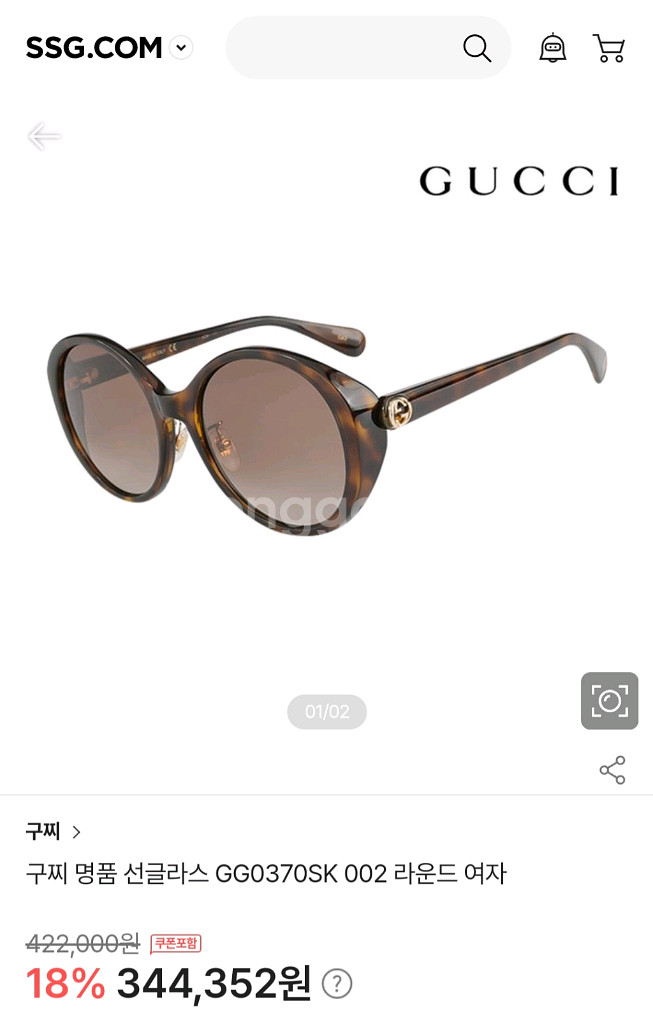Go back with the arrow icon

click(x=44, y=136)
